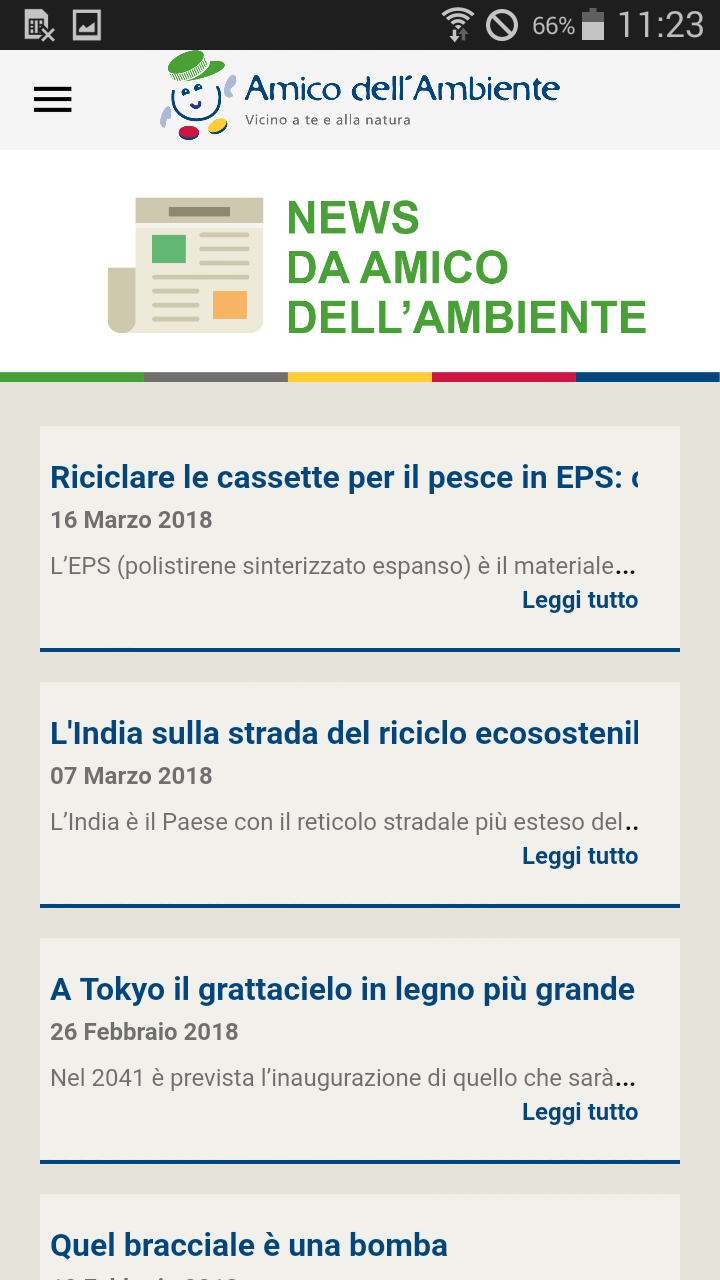Open the article about recycling EPS fish crates
This screenshot has height=1280, width=720.
pyautogui.click(x=344, y=478)
